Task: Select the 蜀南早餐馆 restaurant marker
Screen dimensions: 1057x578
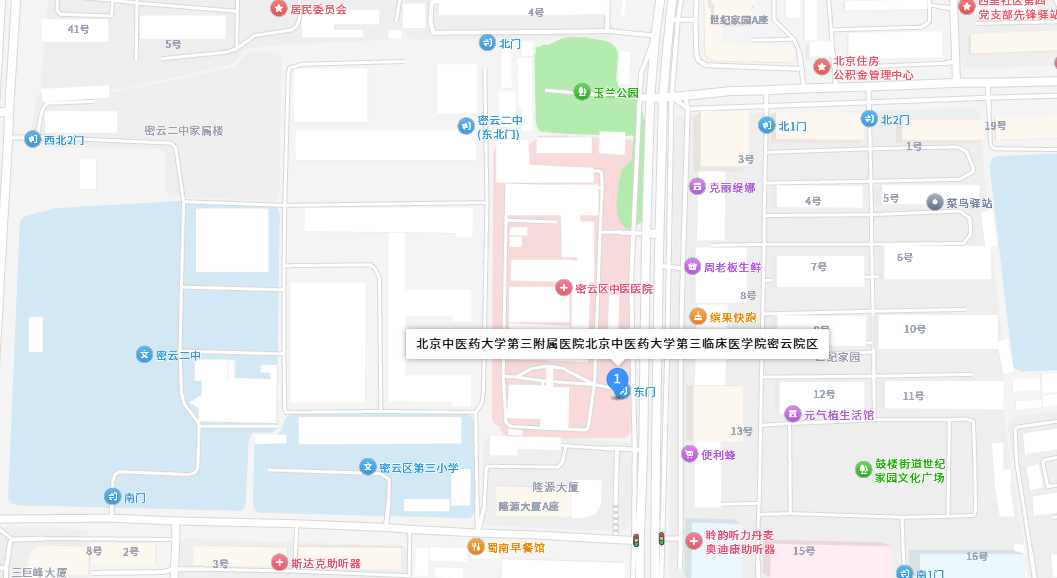Action: 475,547
